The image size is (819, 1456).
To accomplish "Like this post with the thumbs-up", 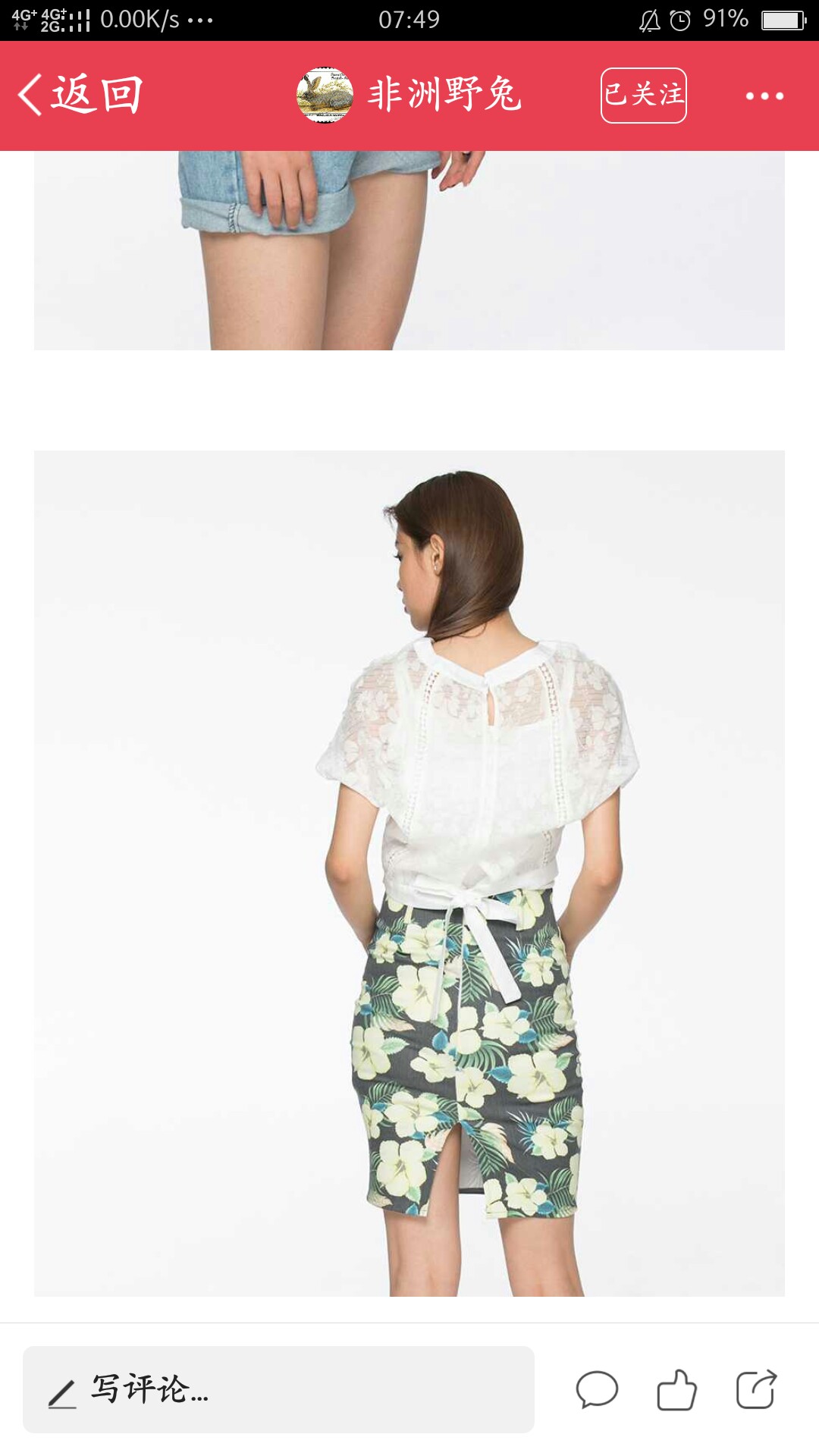I will pos(676,1389).
